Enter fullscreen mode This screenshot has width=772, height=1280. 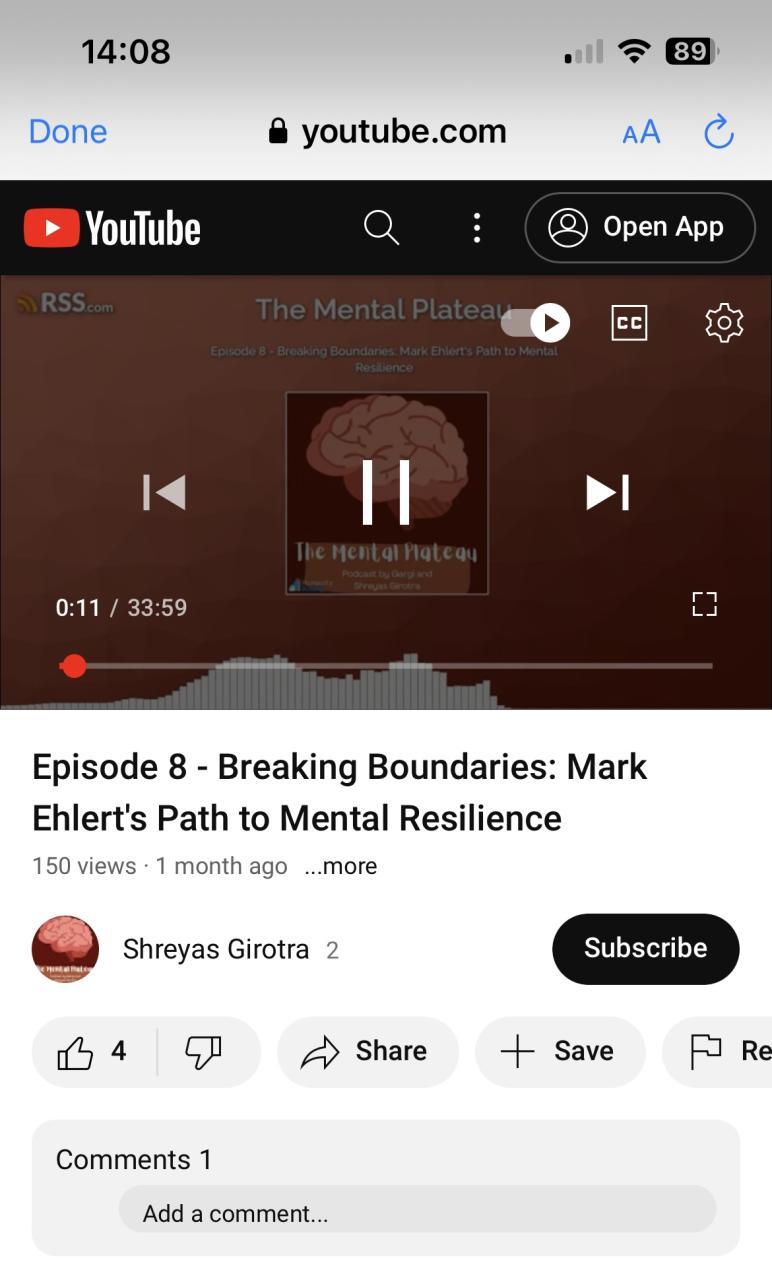pos(704,604)
